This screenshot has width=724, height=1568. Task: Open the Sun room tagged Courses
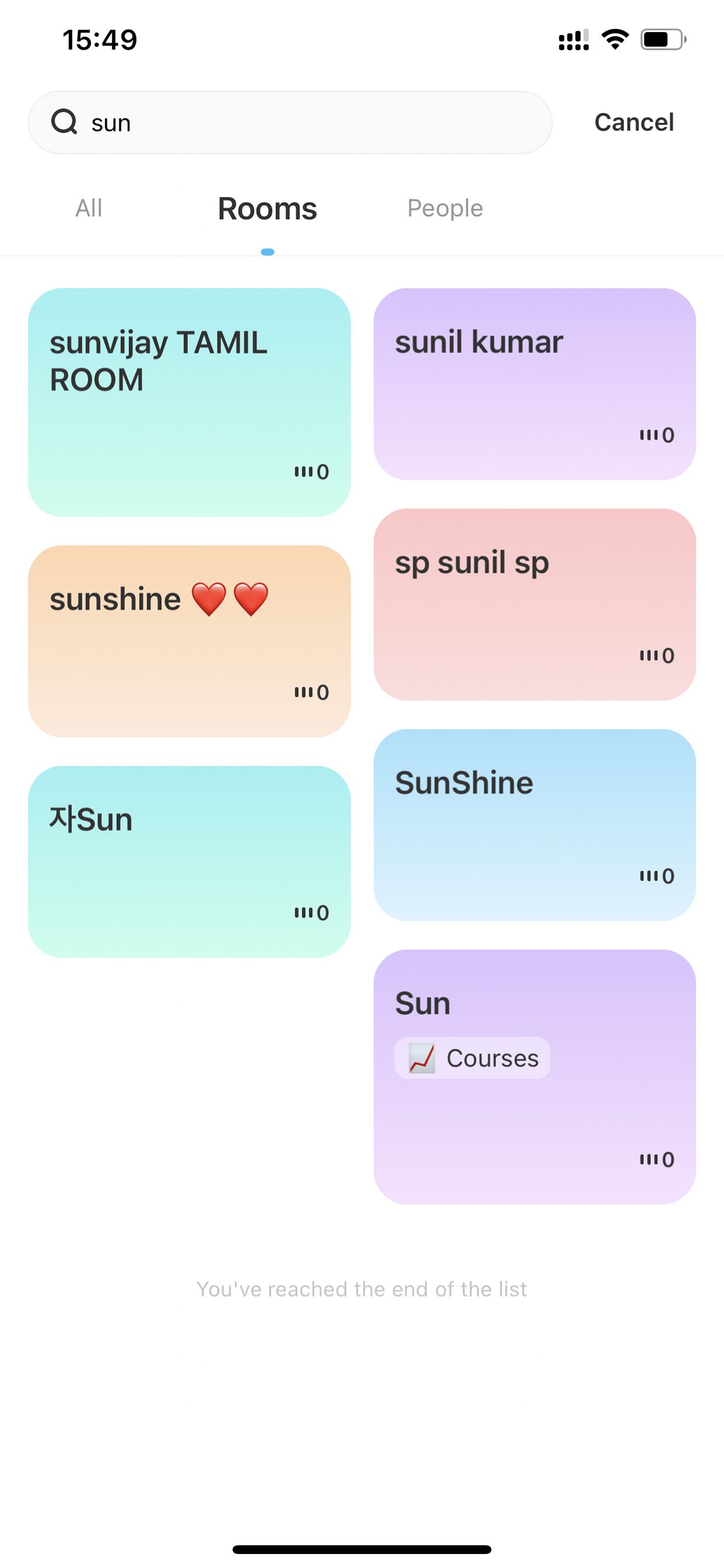pos(534,1077)
